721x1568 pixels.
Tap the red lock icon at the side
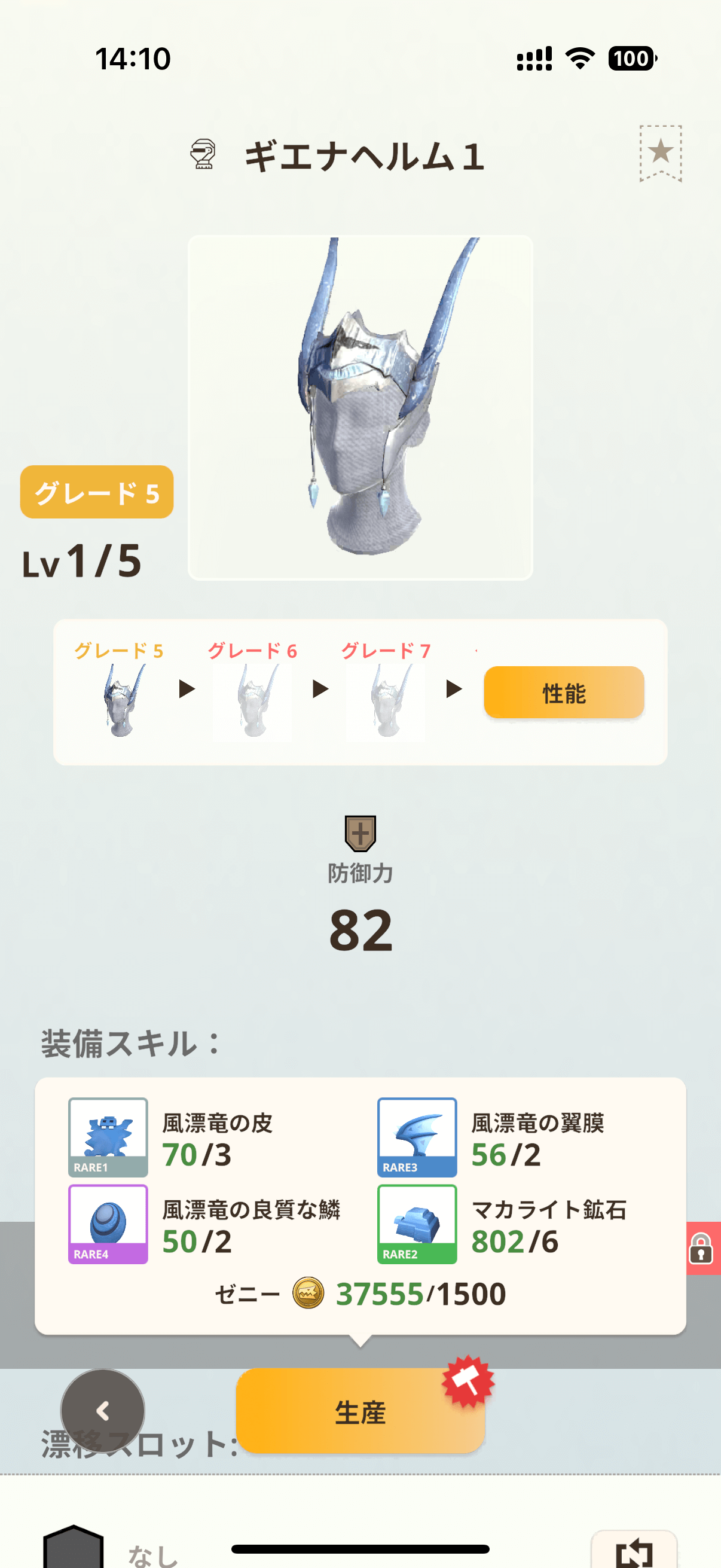click(701, 1249)
